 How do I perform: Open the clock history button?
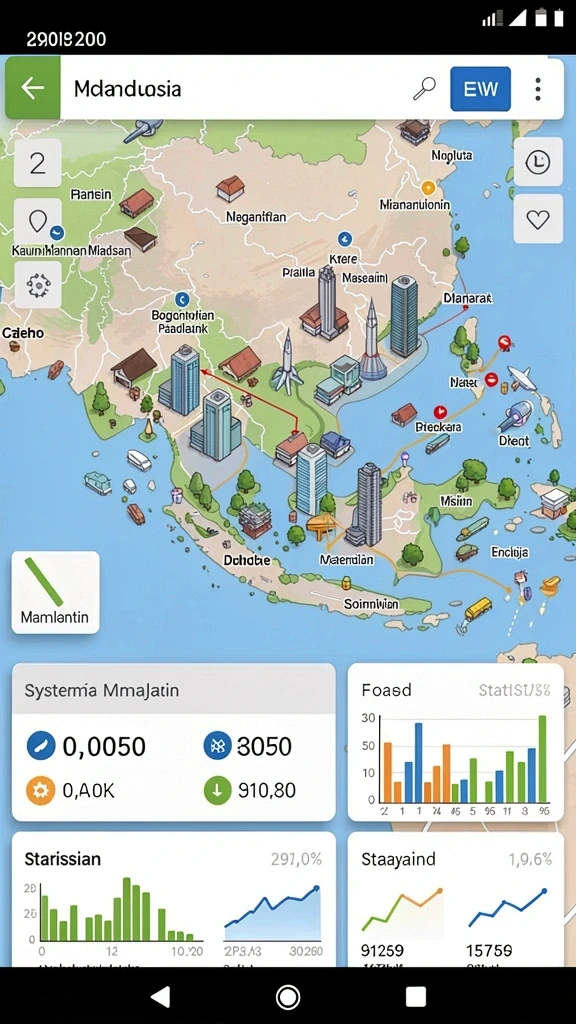(x=538, y=162)
